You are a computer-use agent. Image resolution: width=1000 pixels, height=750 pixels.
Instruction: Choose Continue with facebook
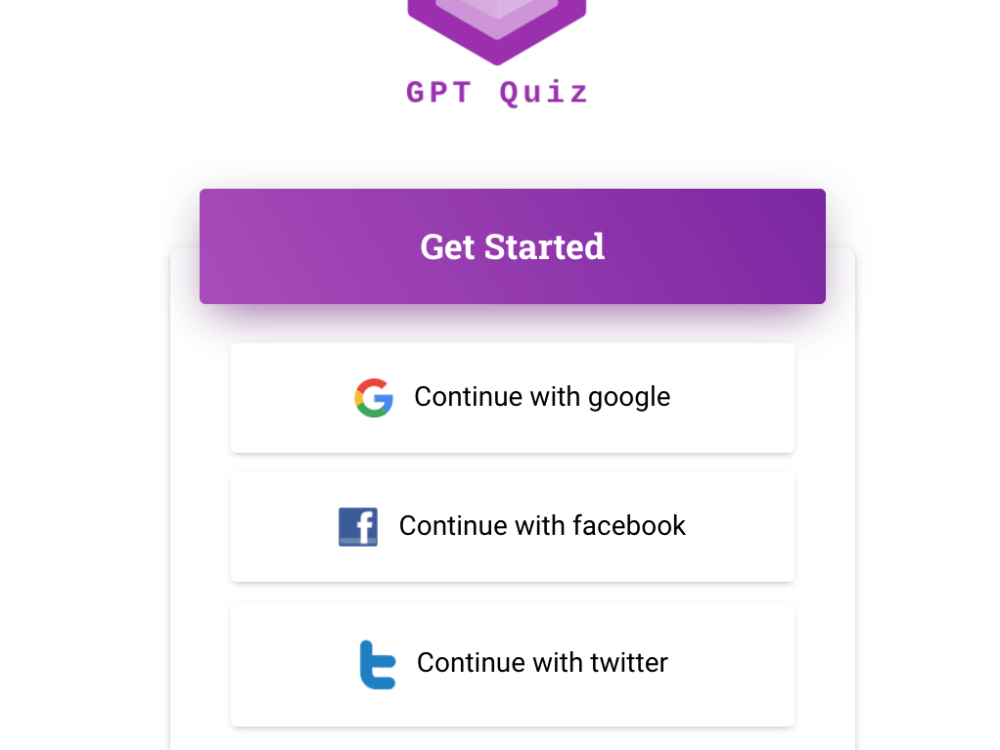pos(512,526)
